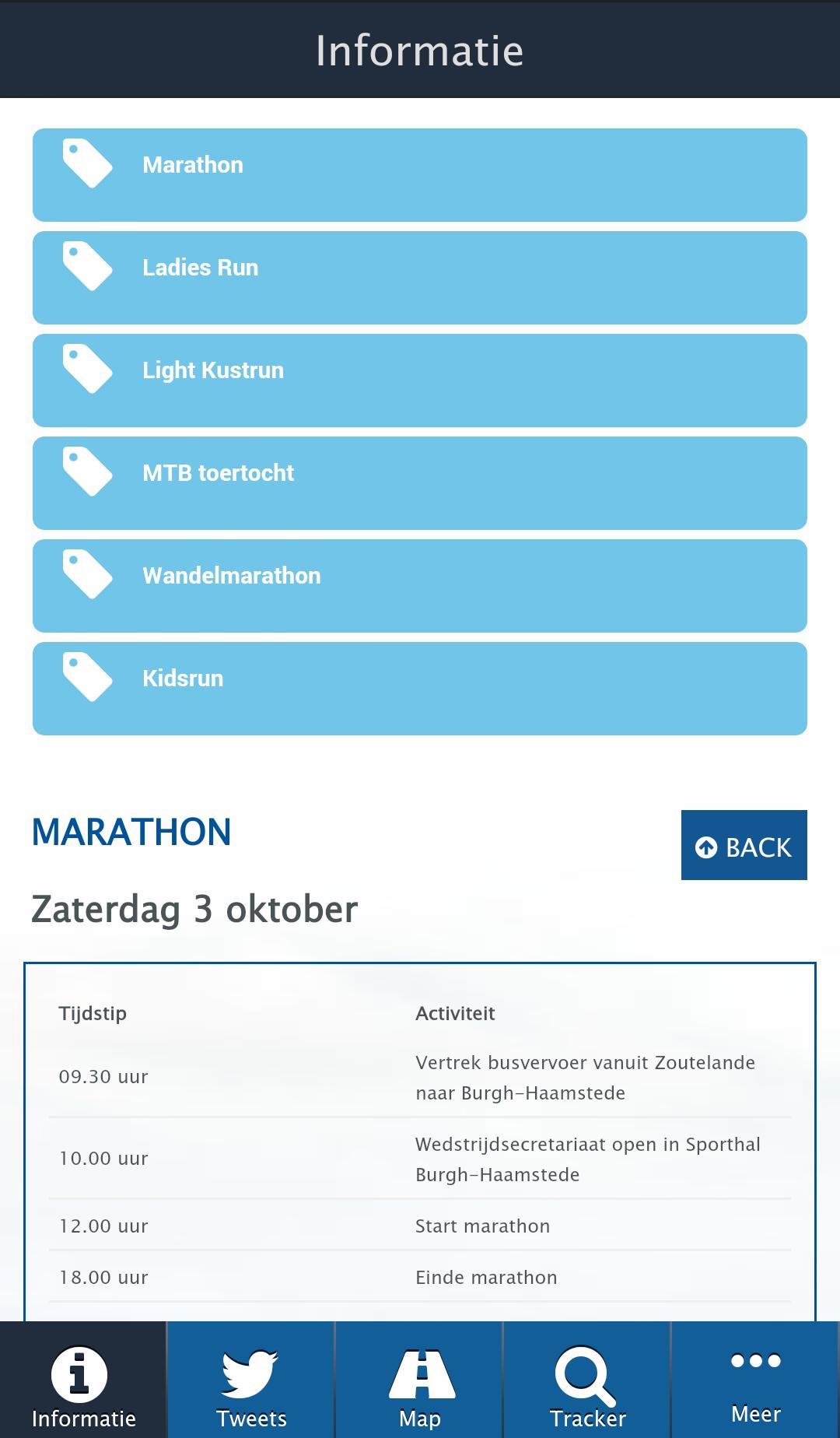Click the MARATHON section heading

tap(131, 831)
